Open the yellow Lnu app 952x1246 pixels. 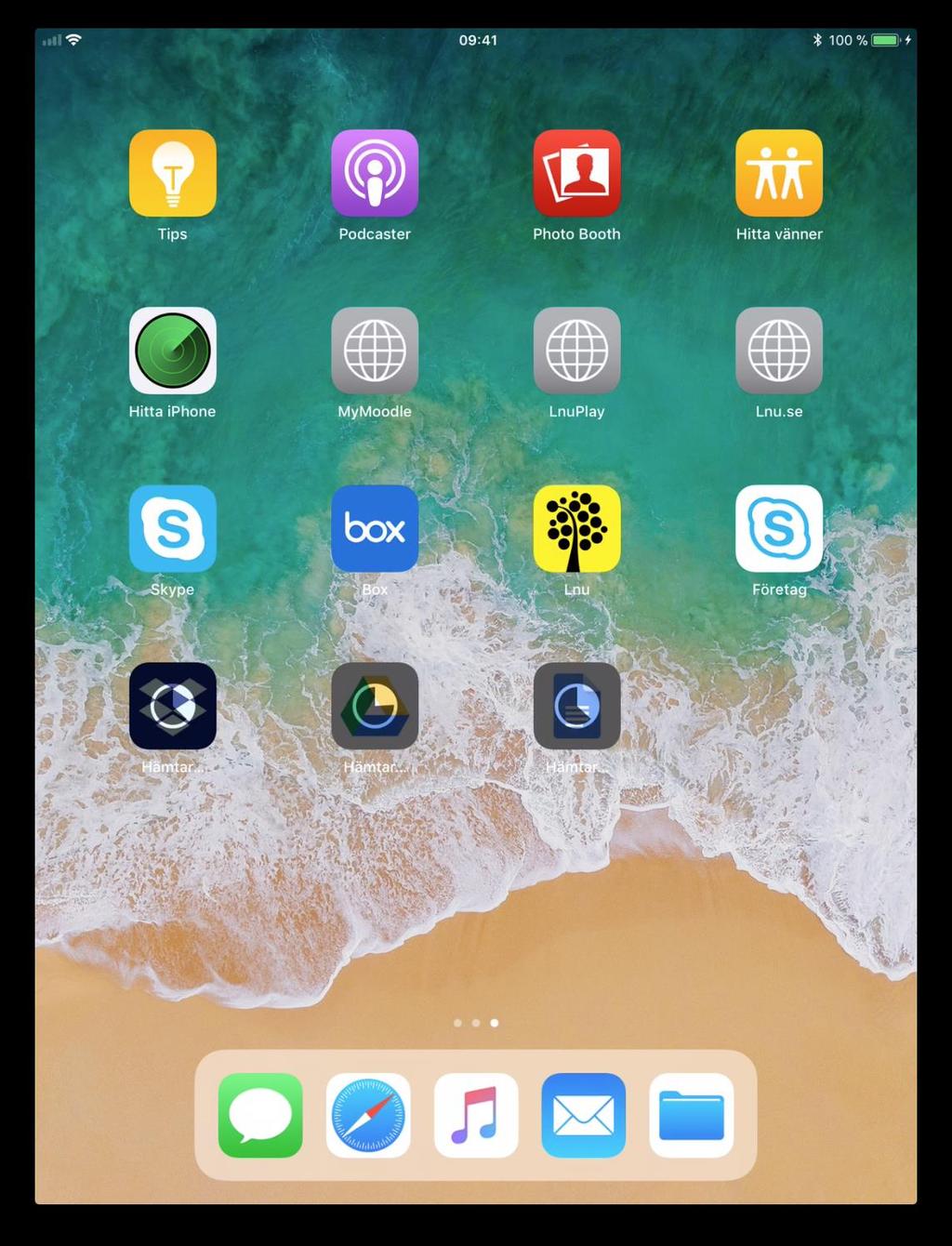pos(576,528)
